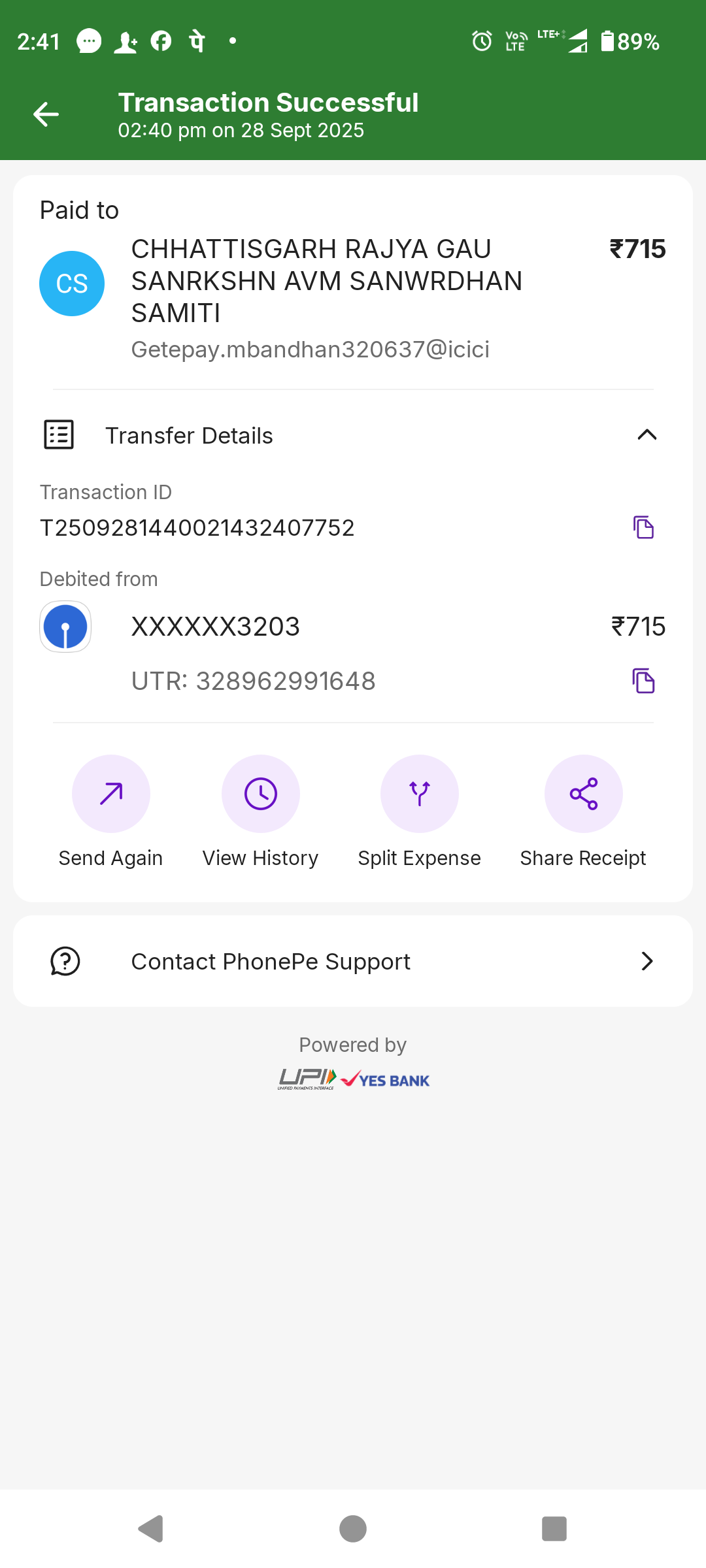This screenshot has height=1568, width=706.
Task: Copy the UTR number
Action: [643, 681]
